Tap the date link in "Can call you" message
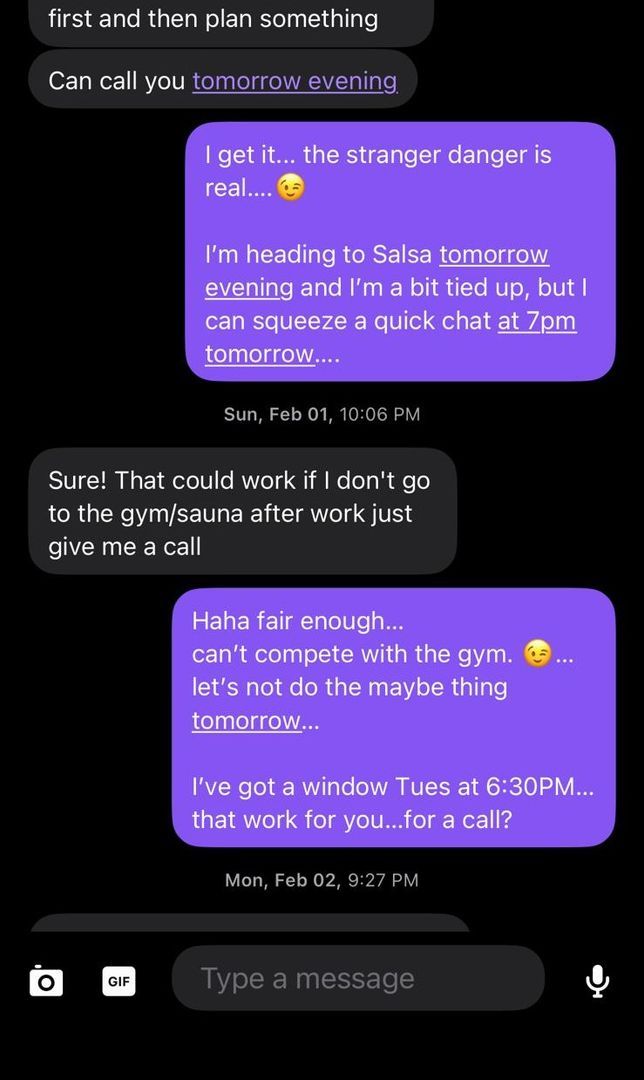 coord(294,81)
